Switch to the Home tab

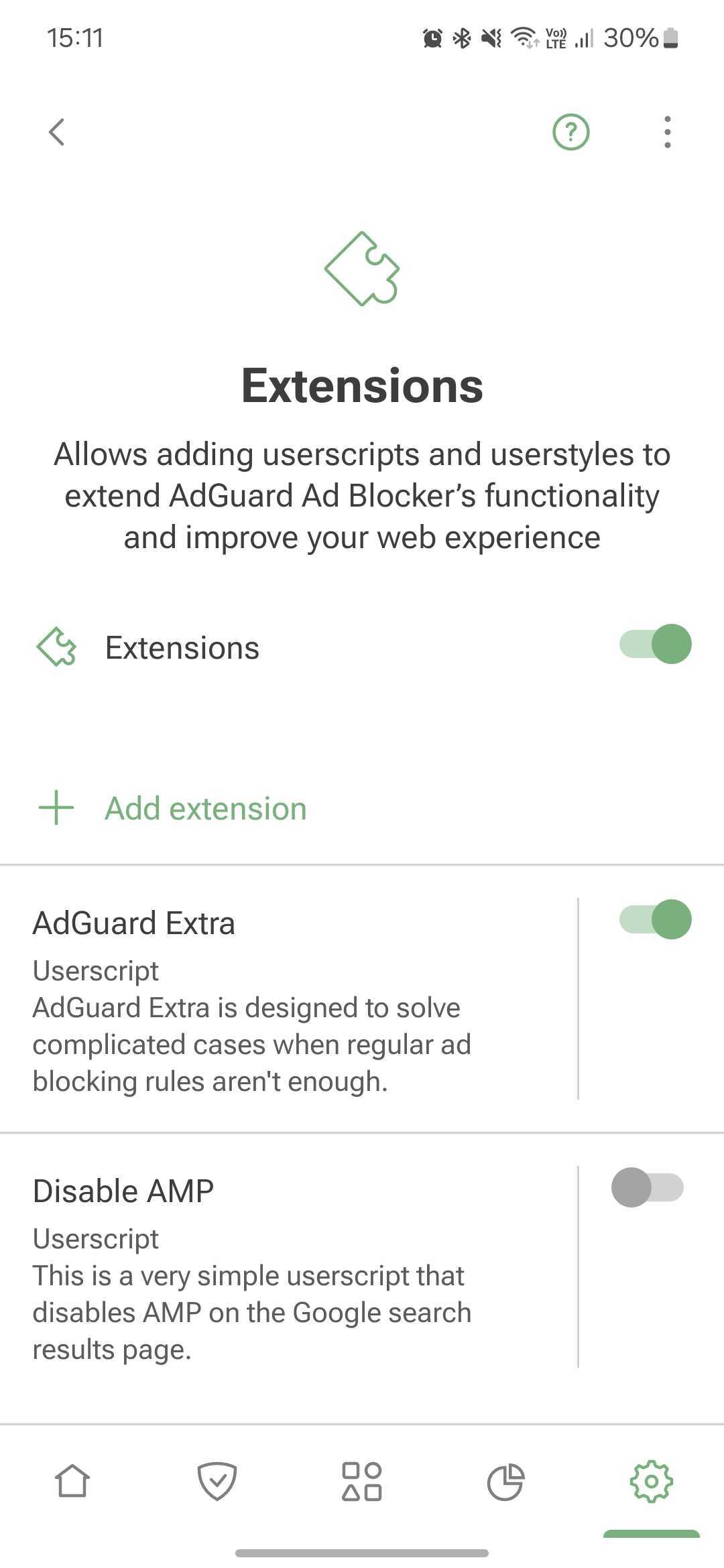coord(72,1481)
